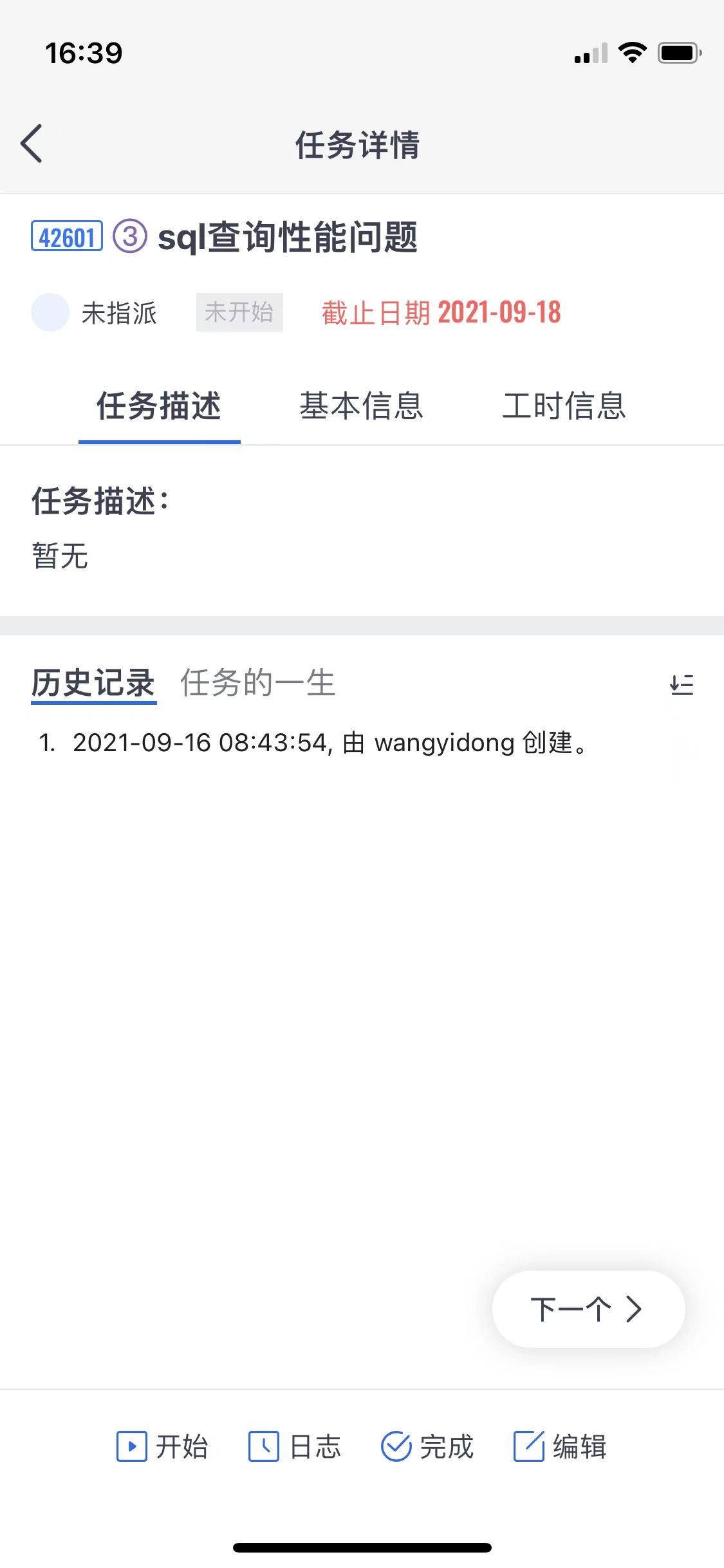Tap the home indicator bar
Screen dimensions: 724x1568
click(x=362, y=1547)
